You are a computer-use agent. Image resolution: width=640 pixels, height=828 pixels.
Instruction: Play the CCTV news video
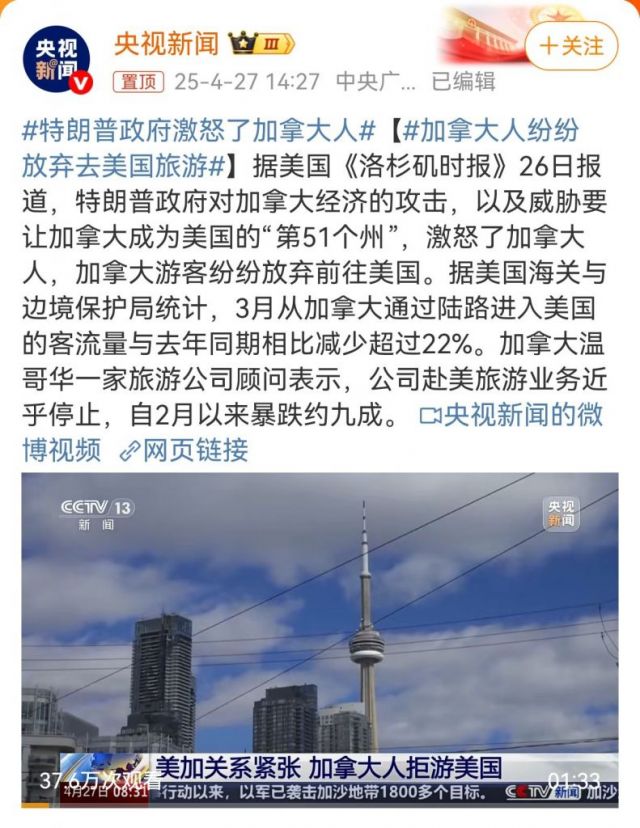(x=319, y=638)
